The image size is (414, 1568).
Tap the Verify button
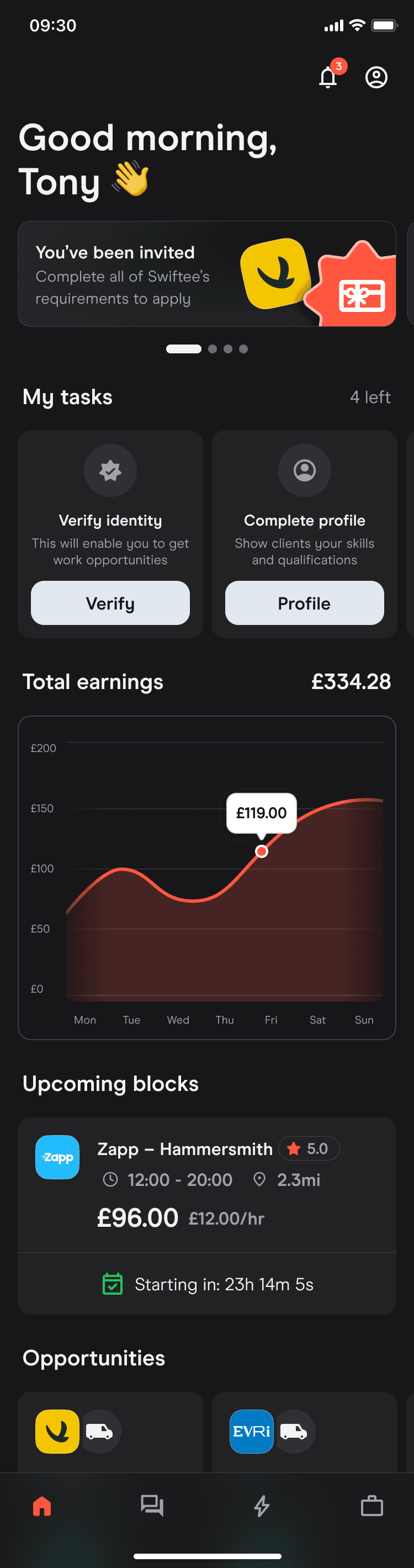click(x=110, y=602)
